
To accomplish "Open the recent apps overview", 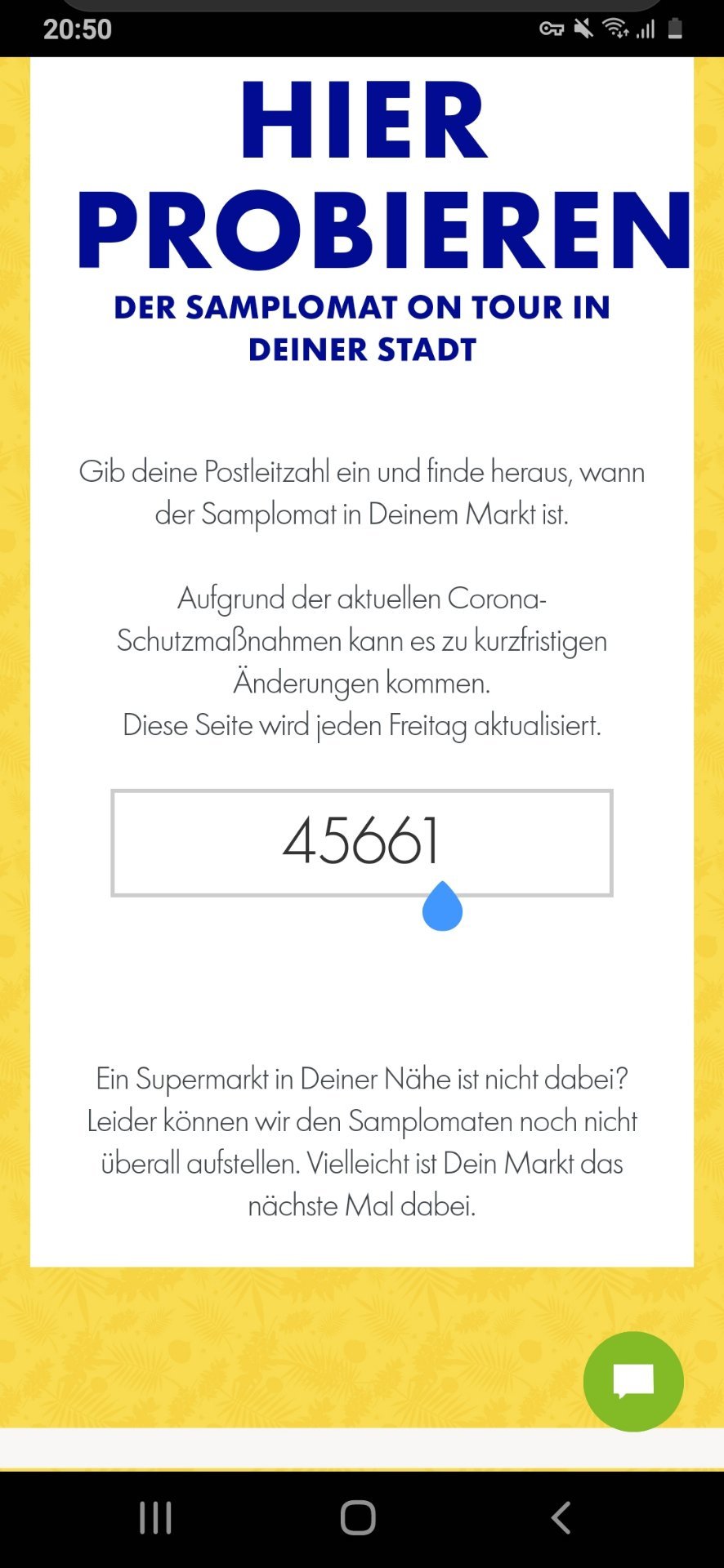I will (155, 1518).
